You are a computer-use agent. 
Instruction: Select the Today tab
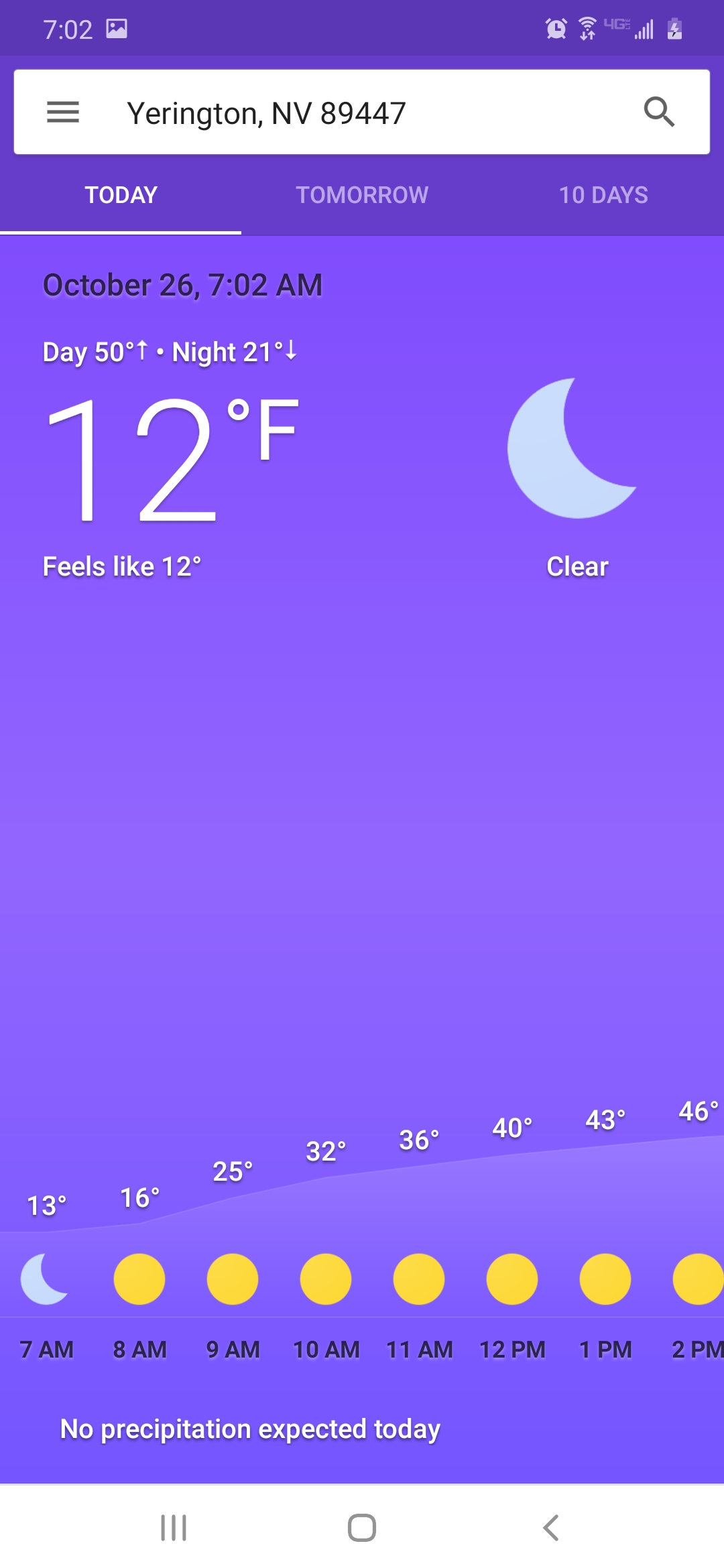(121, 195)
